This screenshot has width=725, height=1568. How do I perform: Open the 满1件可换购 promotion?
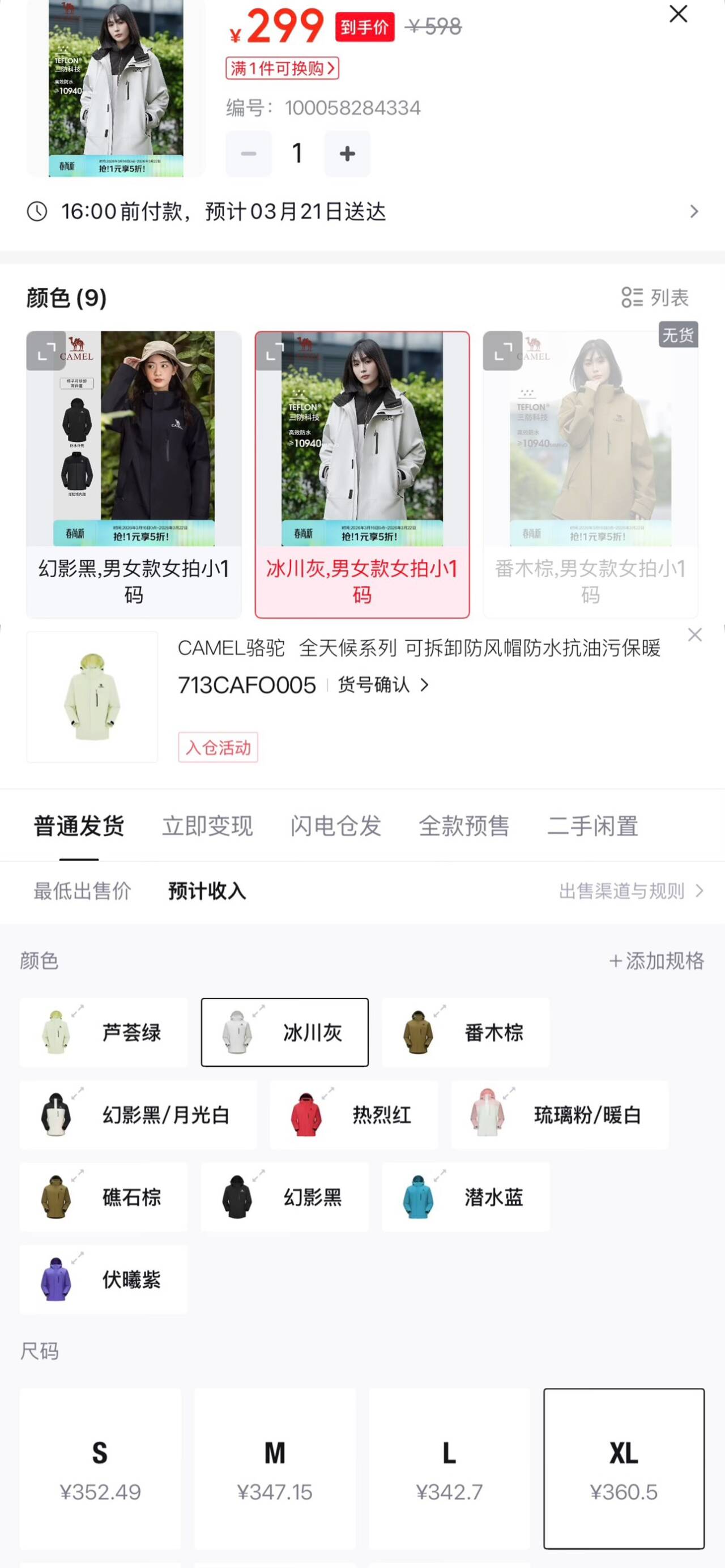tap(282, 68)
